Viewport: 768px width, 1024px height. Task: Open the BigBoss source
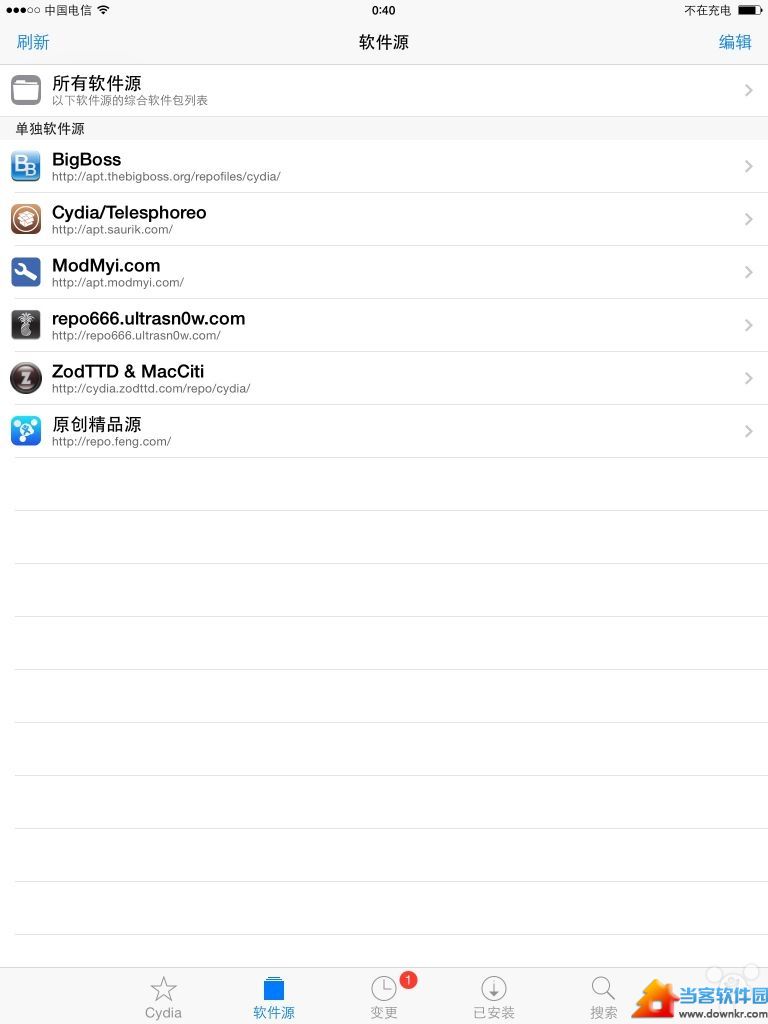[384, 166]
